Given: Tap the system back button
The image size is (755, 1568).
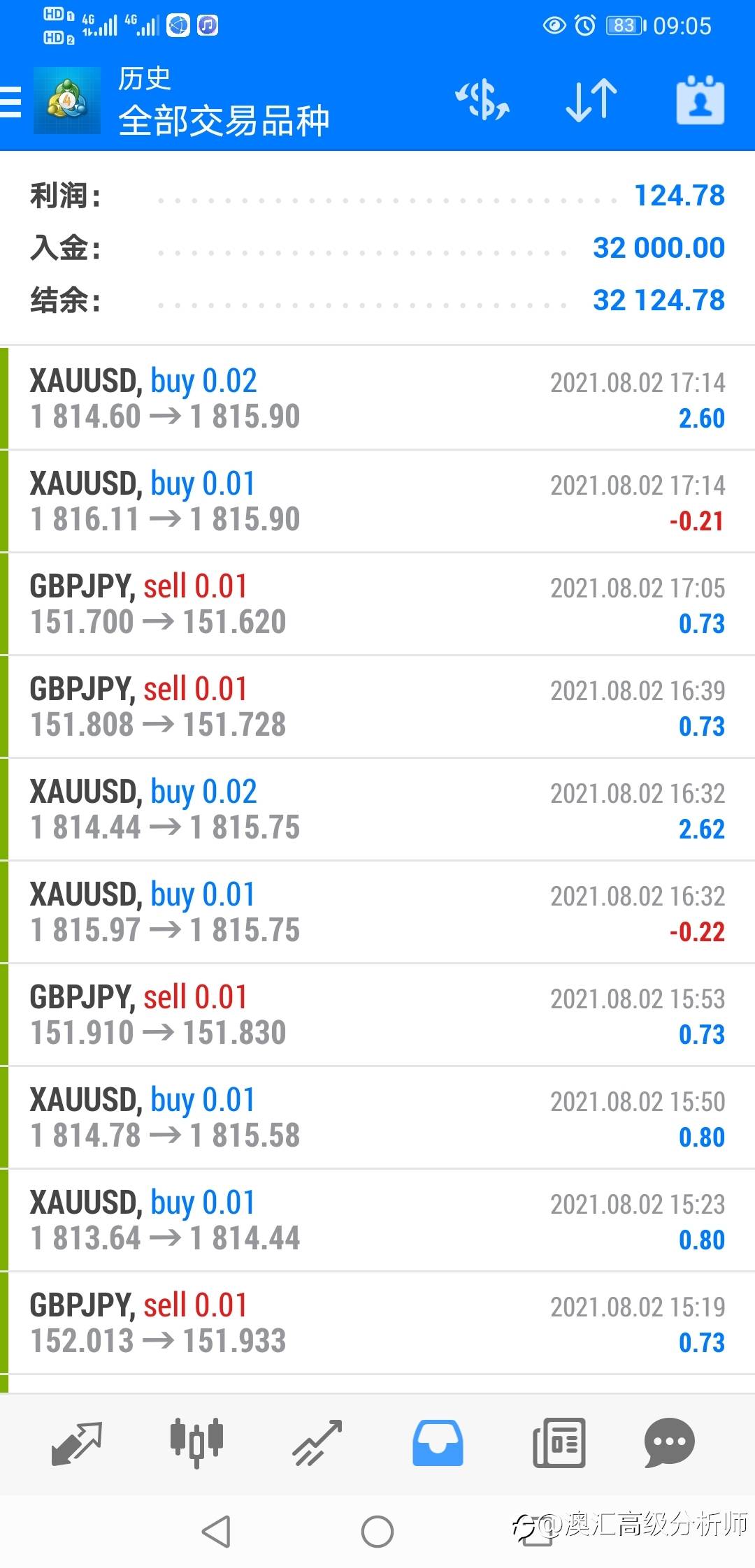Looking at the screenshot, I should (216, 1532).
